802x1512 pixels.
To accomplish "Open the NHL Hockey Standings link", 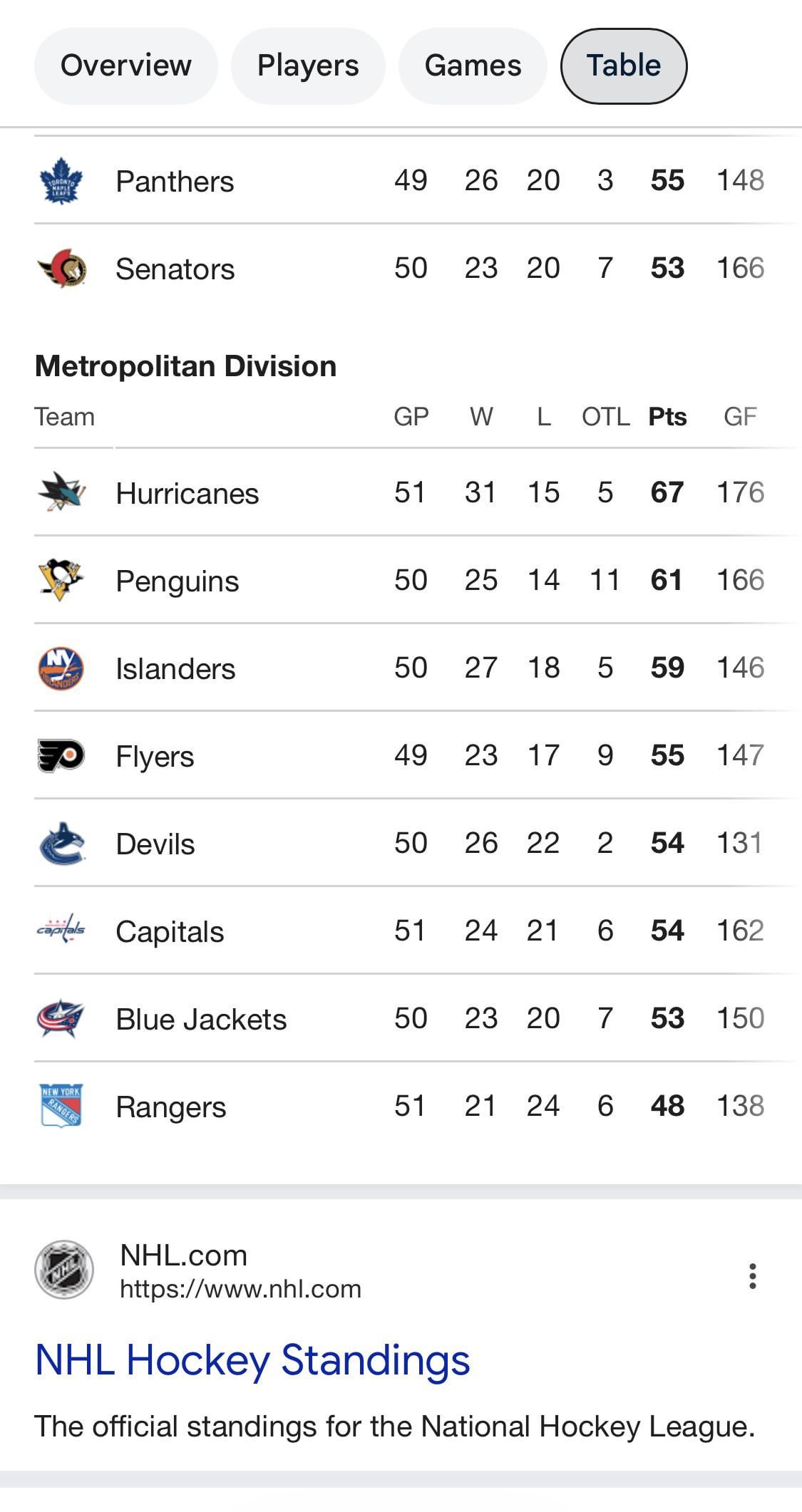I will click(x=252, y=1360).
